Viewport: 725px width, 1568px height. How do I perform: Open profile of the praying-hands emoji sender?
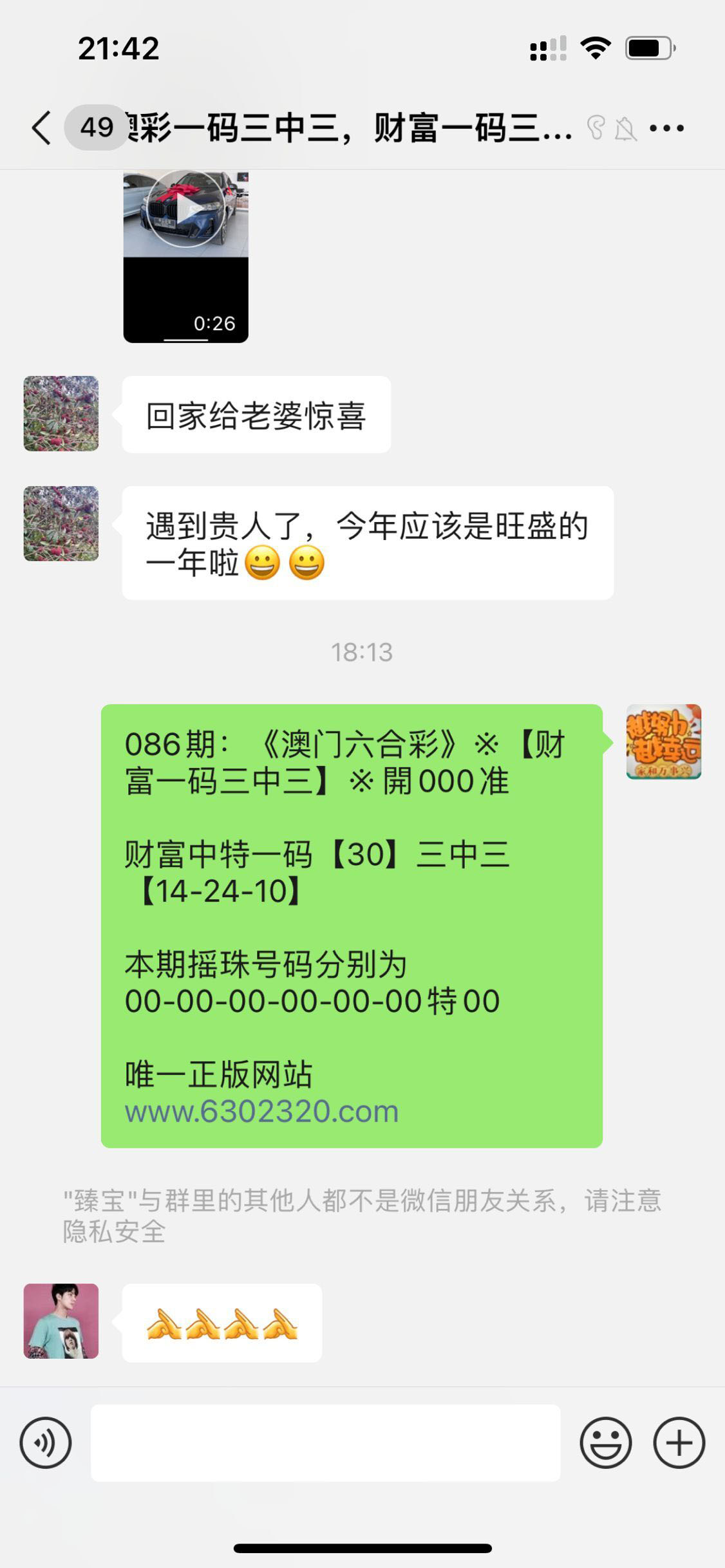pyautogui.click(x=61, y=1321)
